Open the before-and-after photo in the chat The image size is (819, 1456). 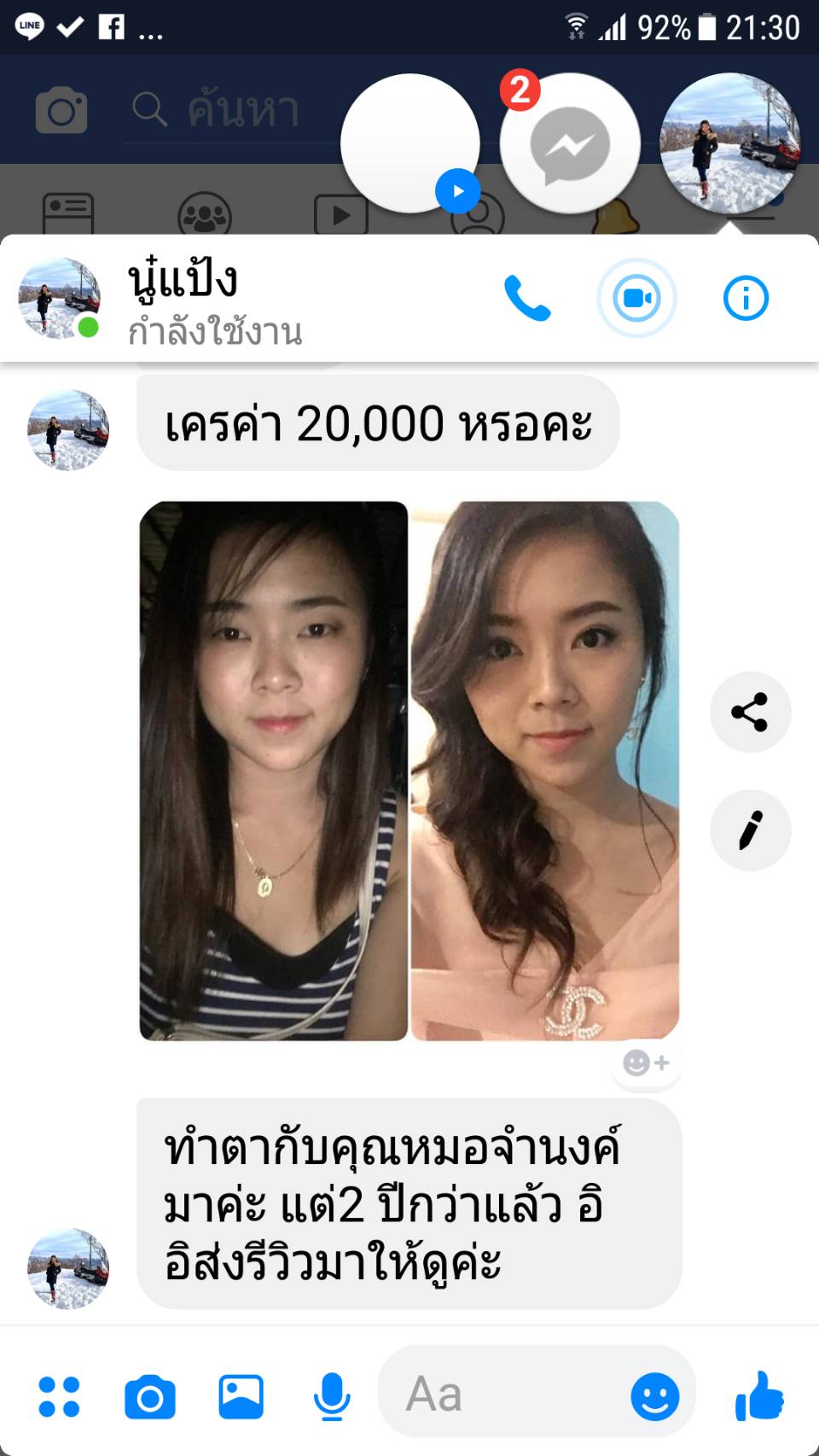tap(409, 771)
